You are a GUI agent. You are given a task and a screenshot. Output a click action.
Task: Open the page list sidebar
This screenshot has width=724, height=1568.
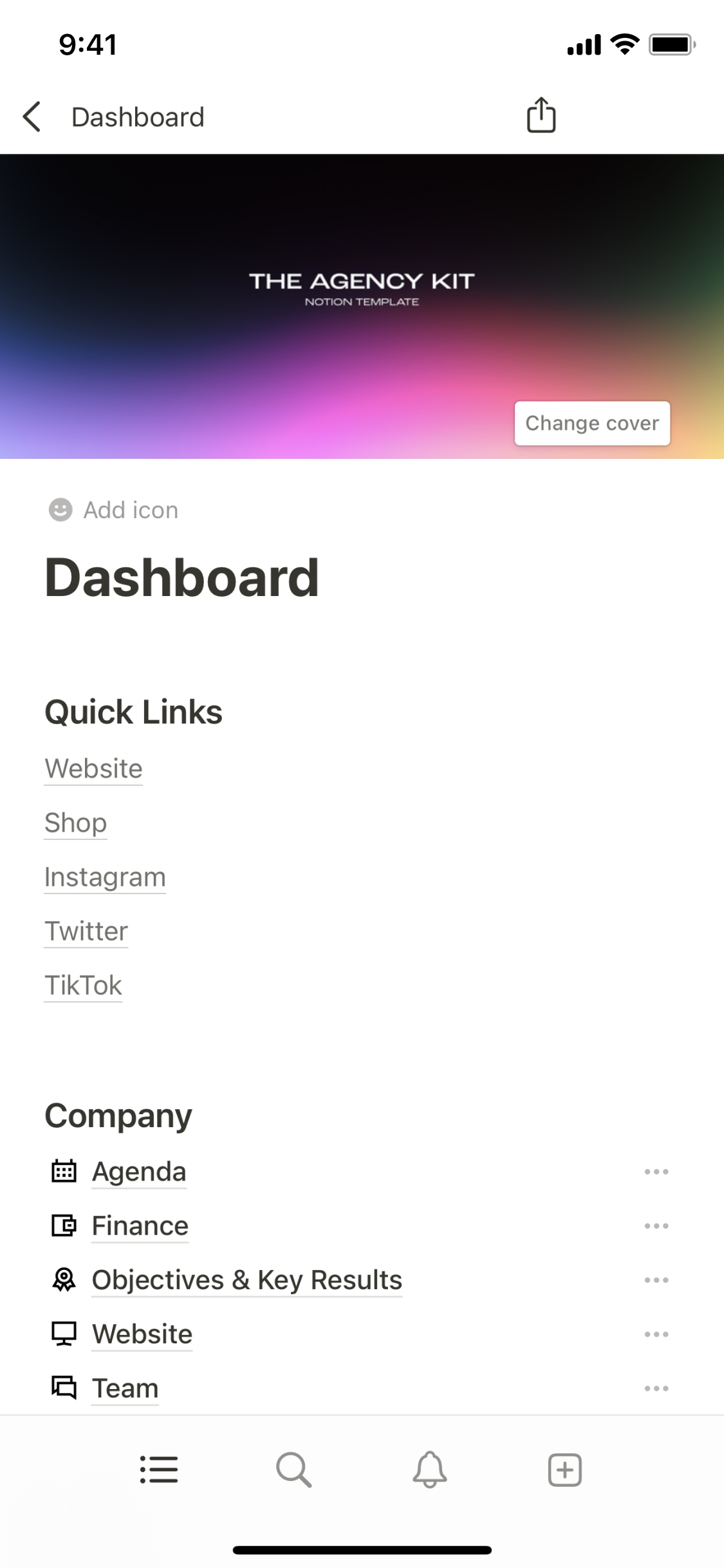pyautogui.click(x=159, y=1470)
